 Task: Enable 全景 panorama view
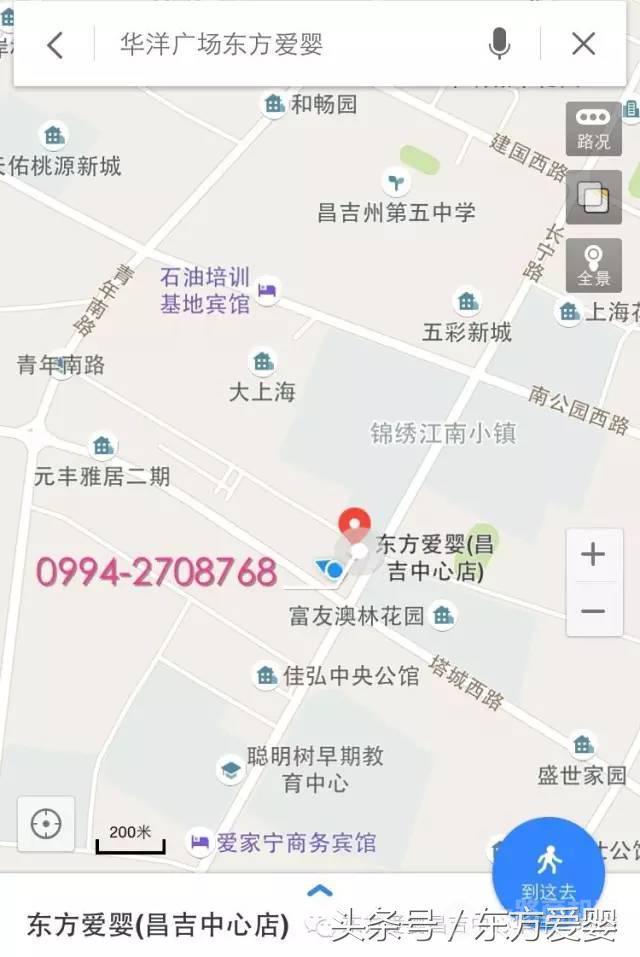(x=593, y=265)
